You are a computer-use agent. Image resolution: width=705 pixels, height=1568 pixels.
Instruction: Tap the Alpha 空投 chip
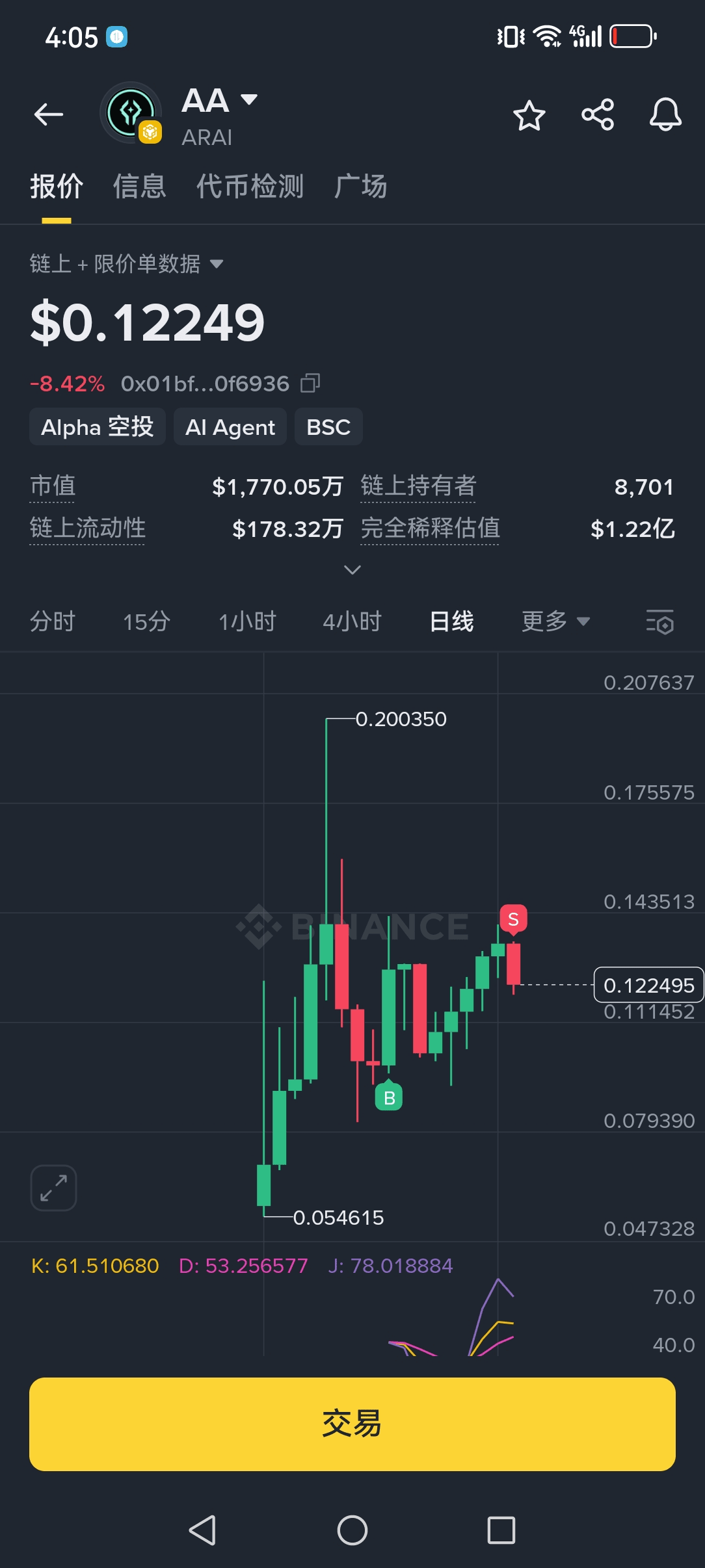click(x=98, y=427)
